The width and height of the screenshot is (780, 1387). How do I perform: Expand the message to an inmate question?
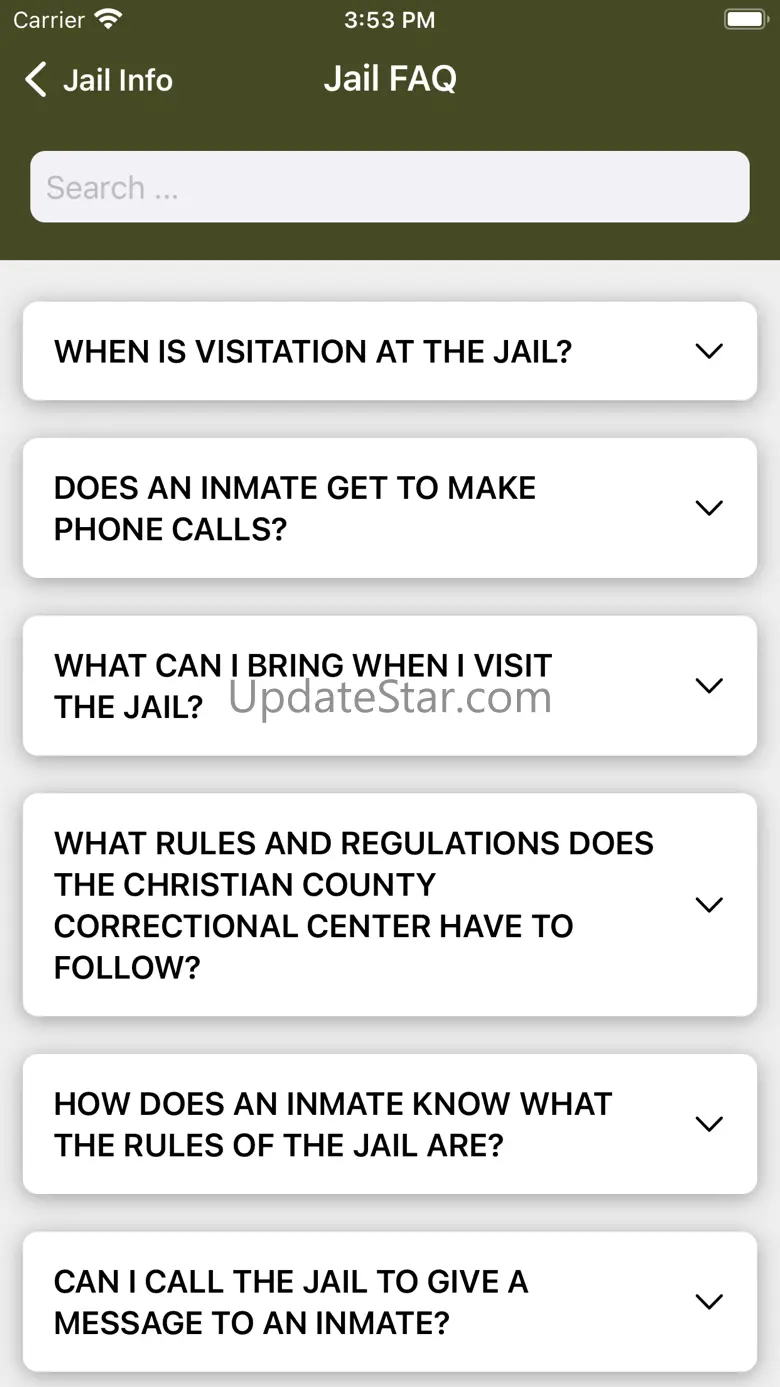389,1302
